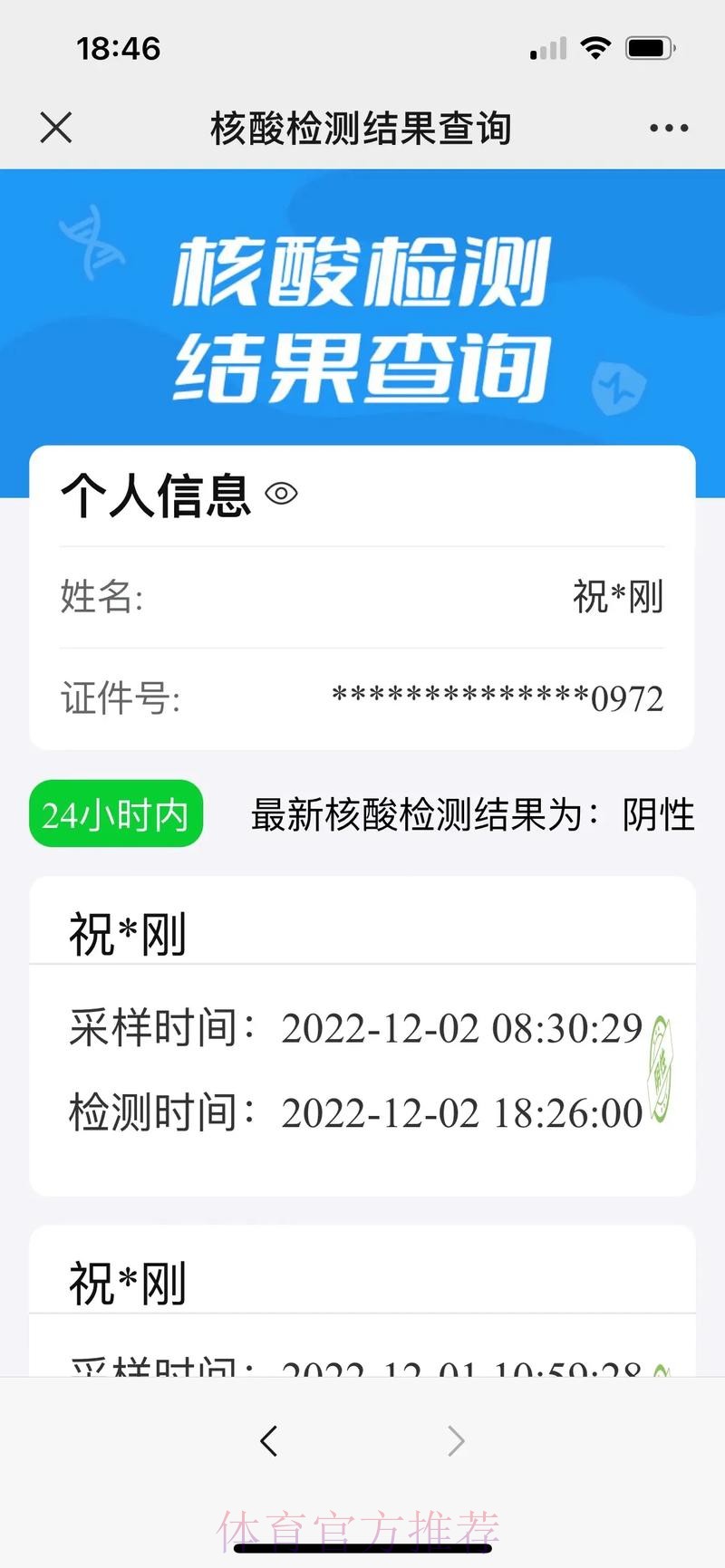Image resolution: width=725 pixels, height=1568 pixels.
Task: Tap the back navigation arrow at the bottom
Action: 269,1440
